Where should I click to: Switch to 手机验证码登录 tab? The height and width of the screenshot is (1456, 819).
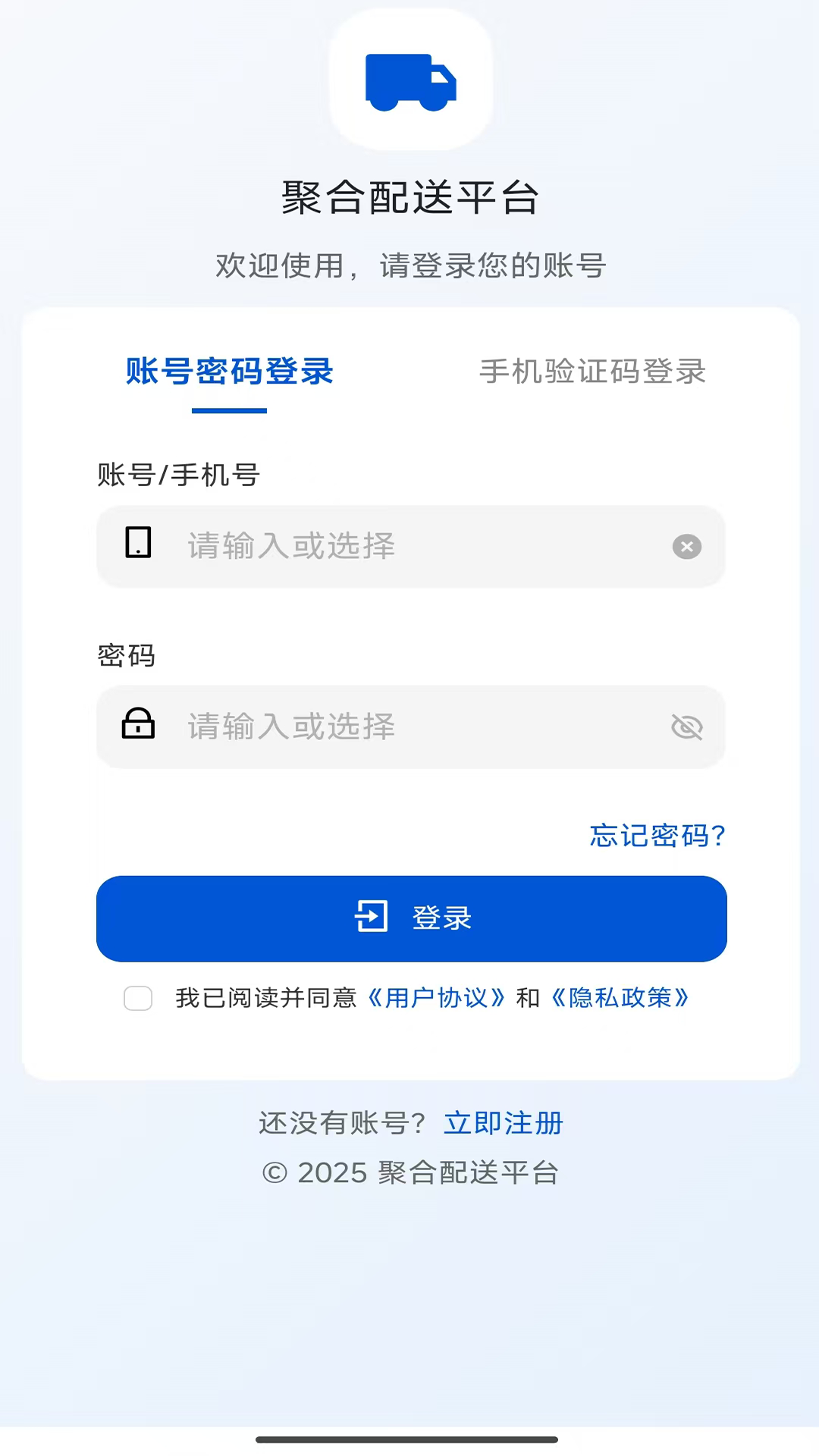[x=593, y=372]
